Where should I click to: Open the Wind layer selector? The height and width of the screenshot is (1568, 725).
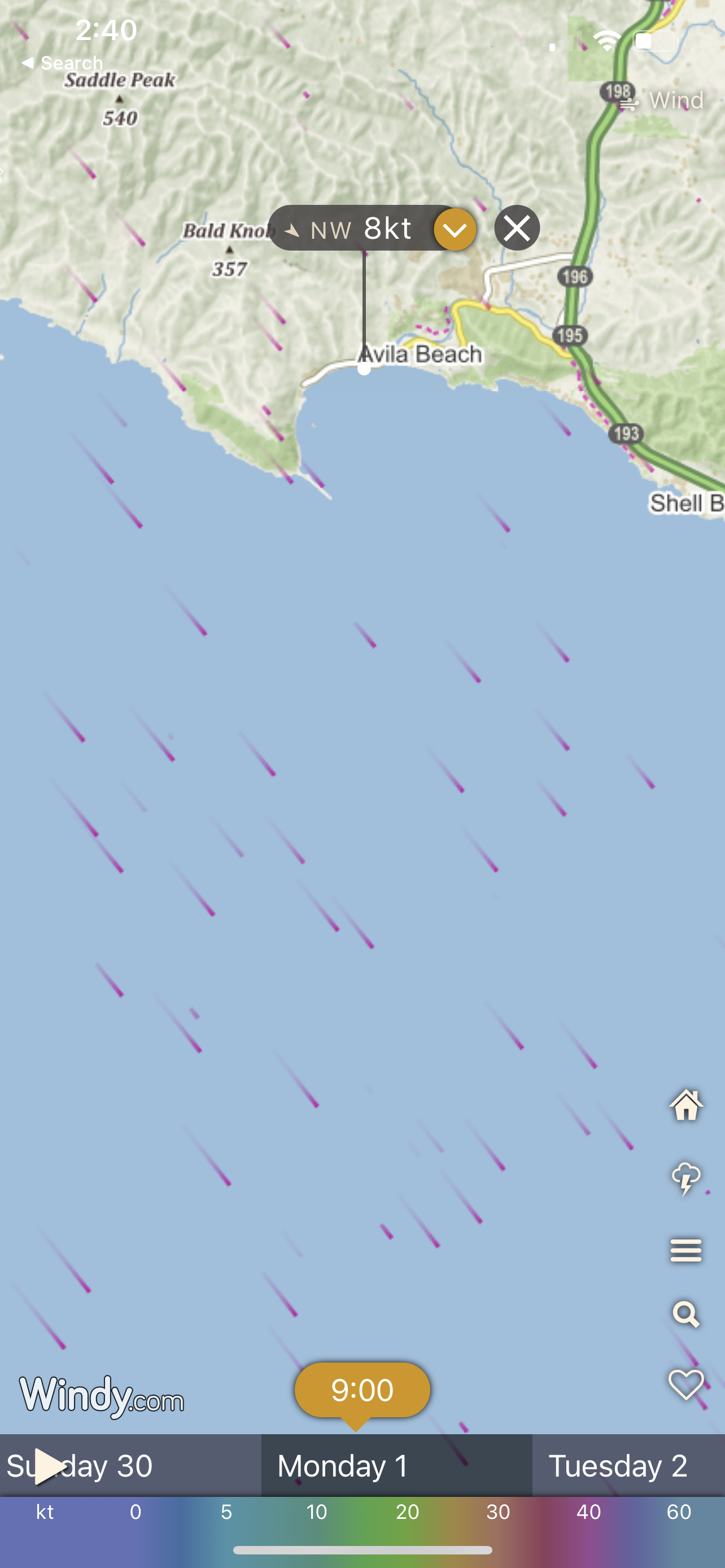pos(662,100)
